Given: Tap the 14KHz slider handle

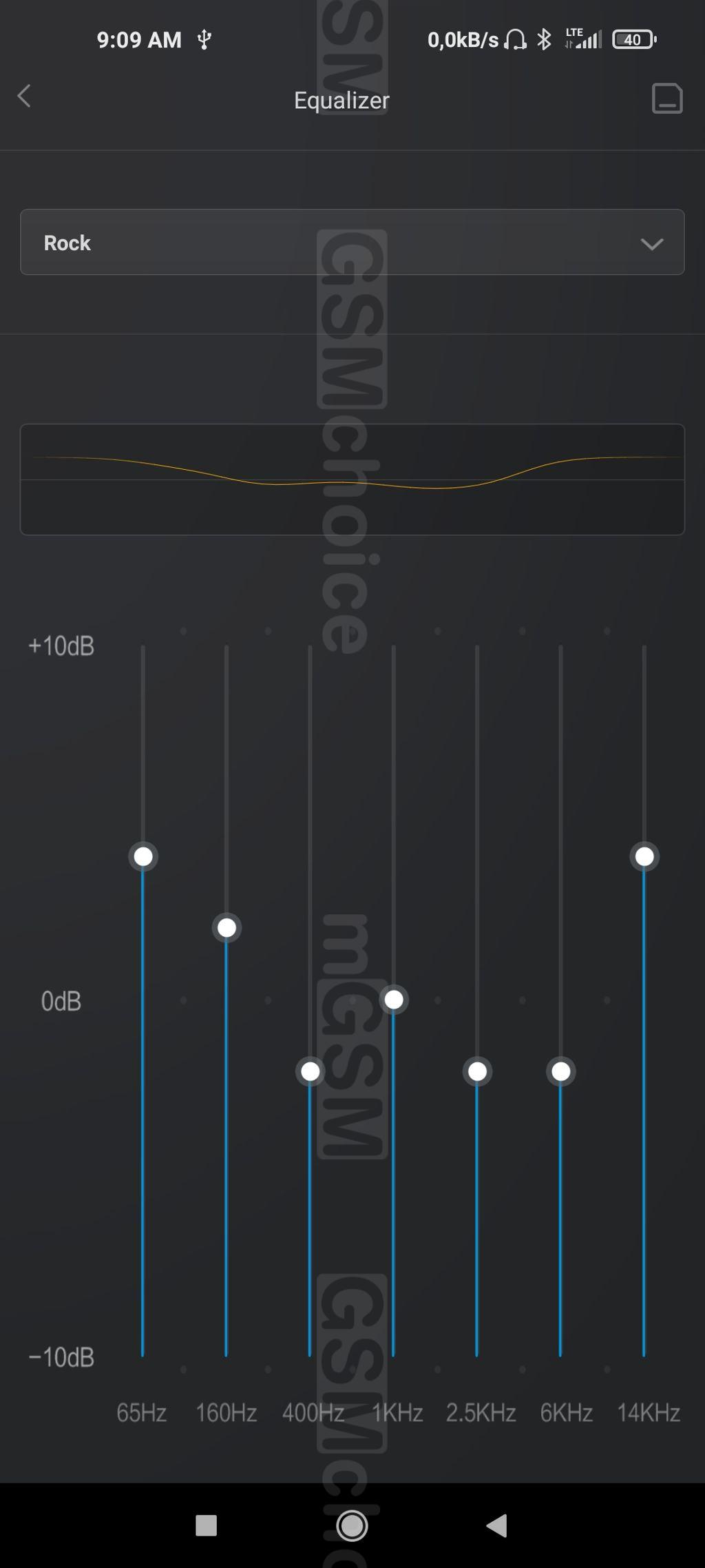Looking at the screenshot, I should pyautogui.click(x=644, y=856).
